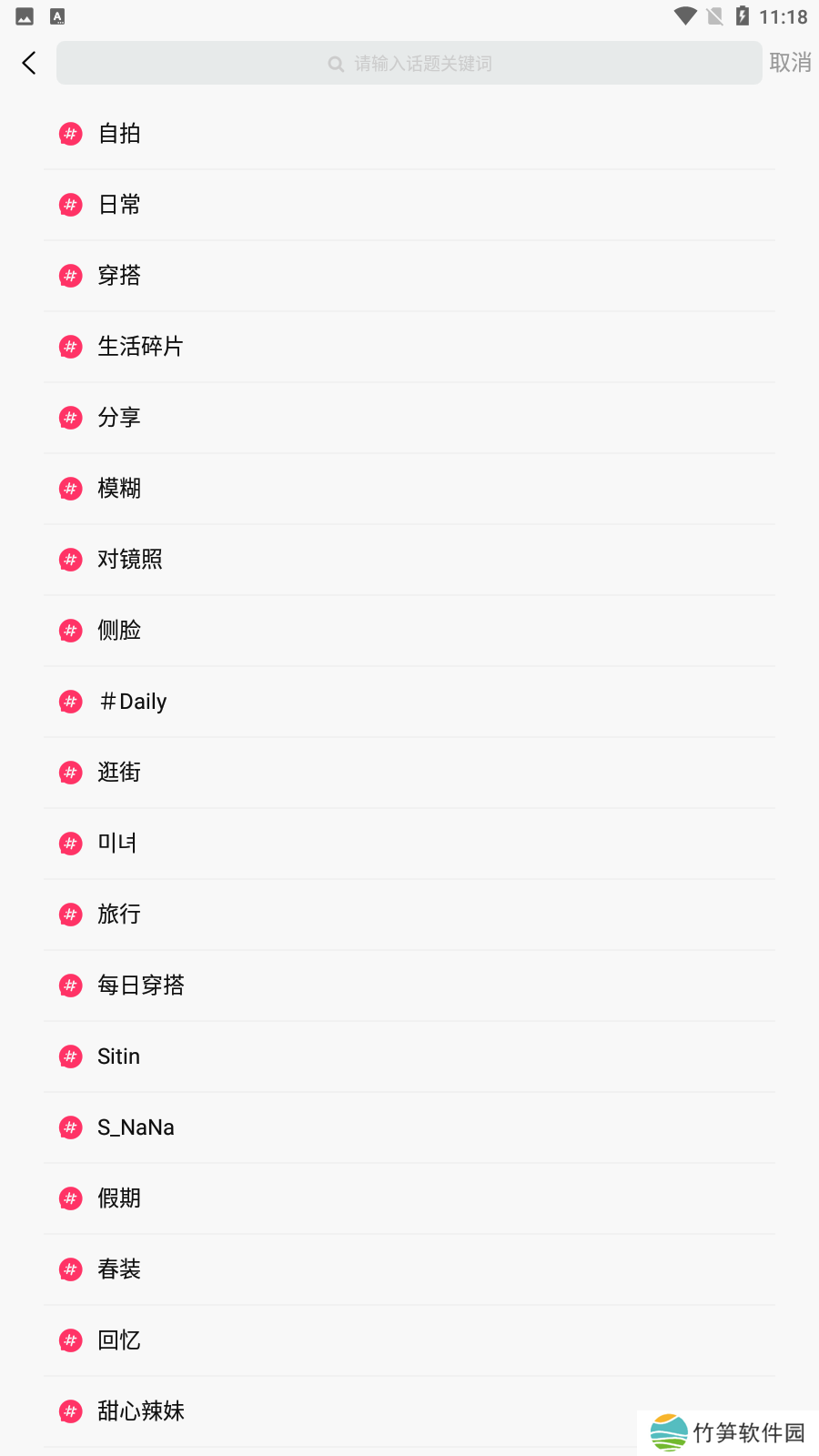Image resolution: width=819 pixels, height=1456 pixels.
Task: Tap the 取消 cancel button
Action: click(x=789, y=63)
